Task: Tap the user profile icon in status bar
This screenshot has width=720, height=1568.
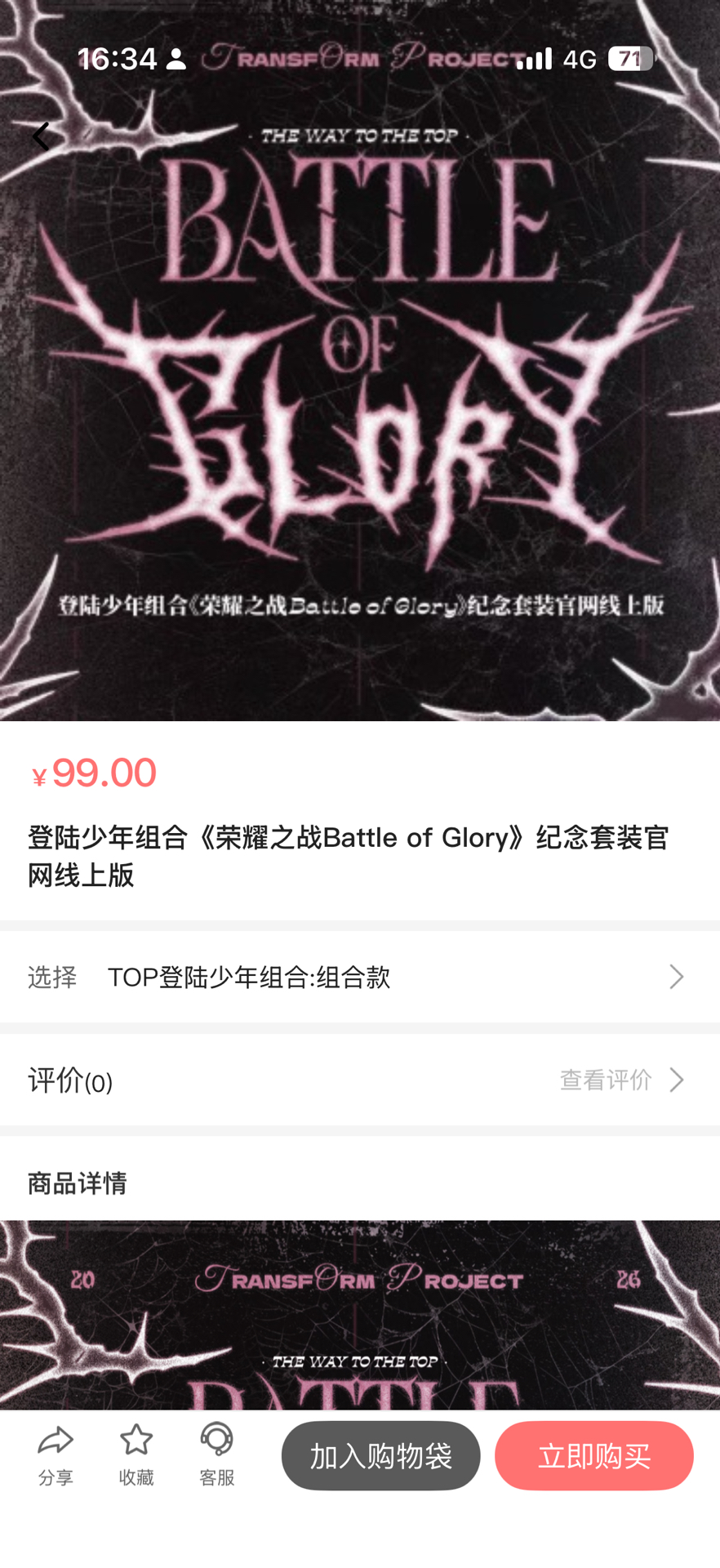Action: pyautogui.click(x=174, y=57)
